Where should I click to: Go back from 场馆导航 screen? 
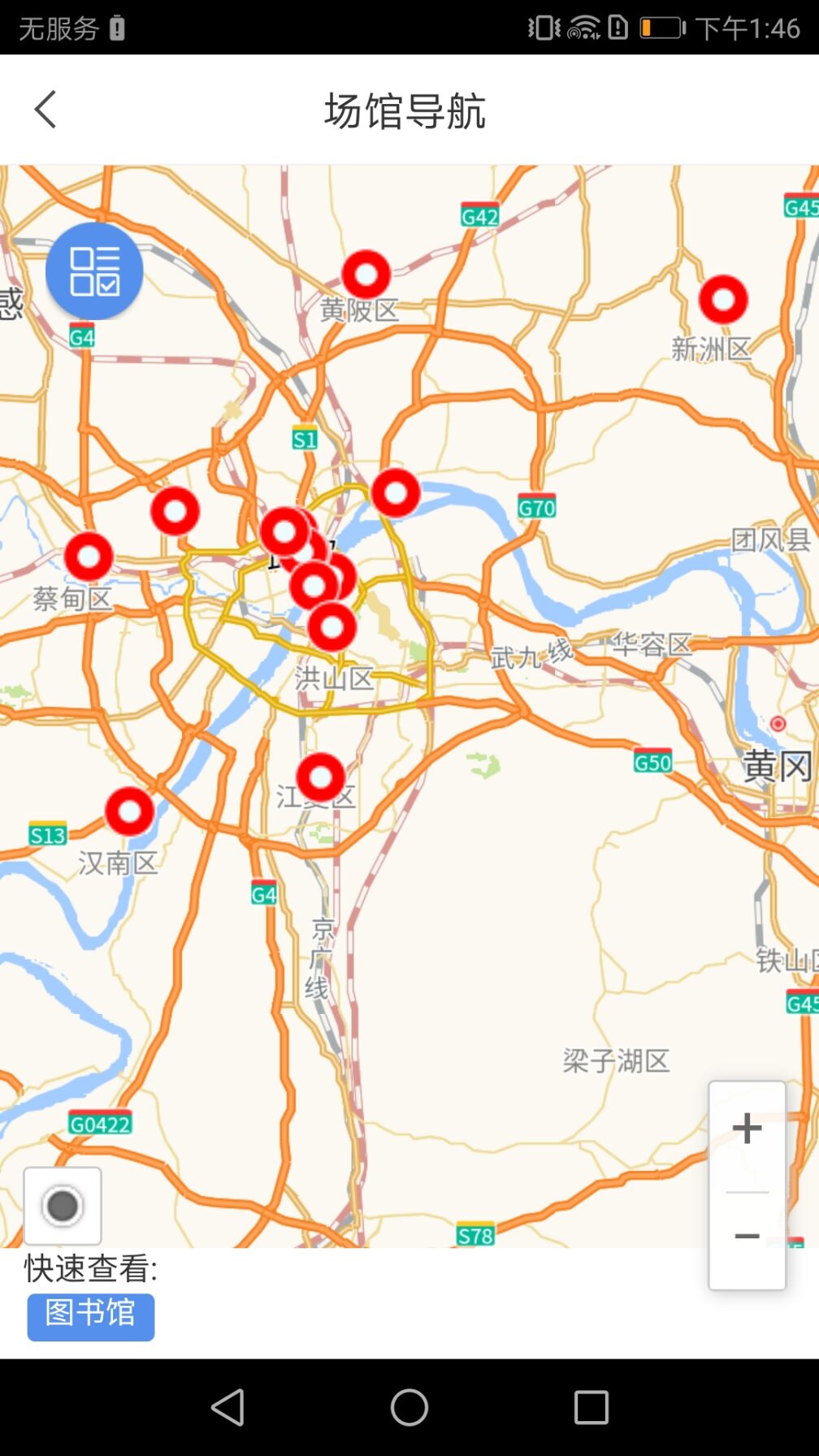tap(45, 110)
